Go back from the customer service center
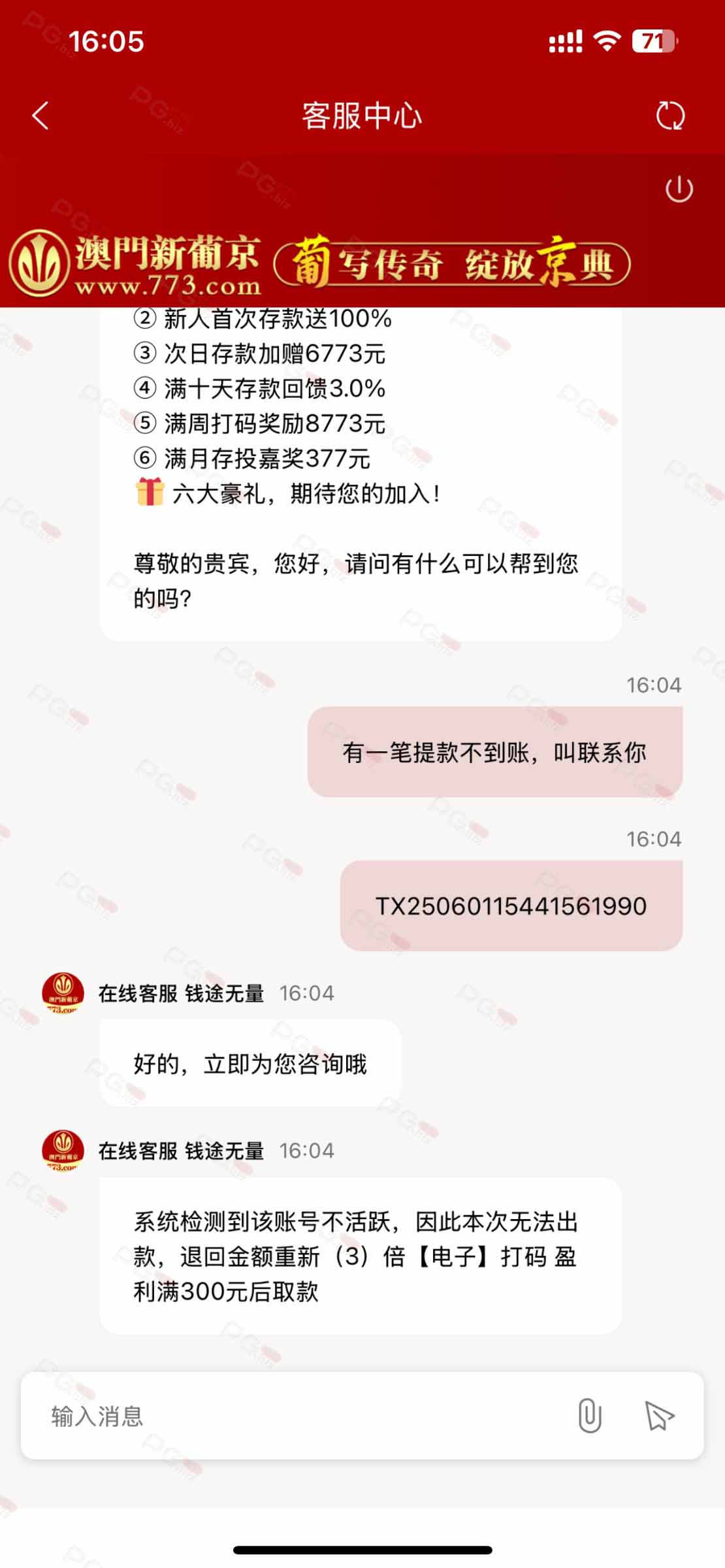The width and height of the screenshot is (725, 1568). click(x=40, y=116)
